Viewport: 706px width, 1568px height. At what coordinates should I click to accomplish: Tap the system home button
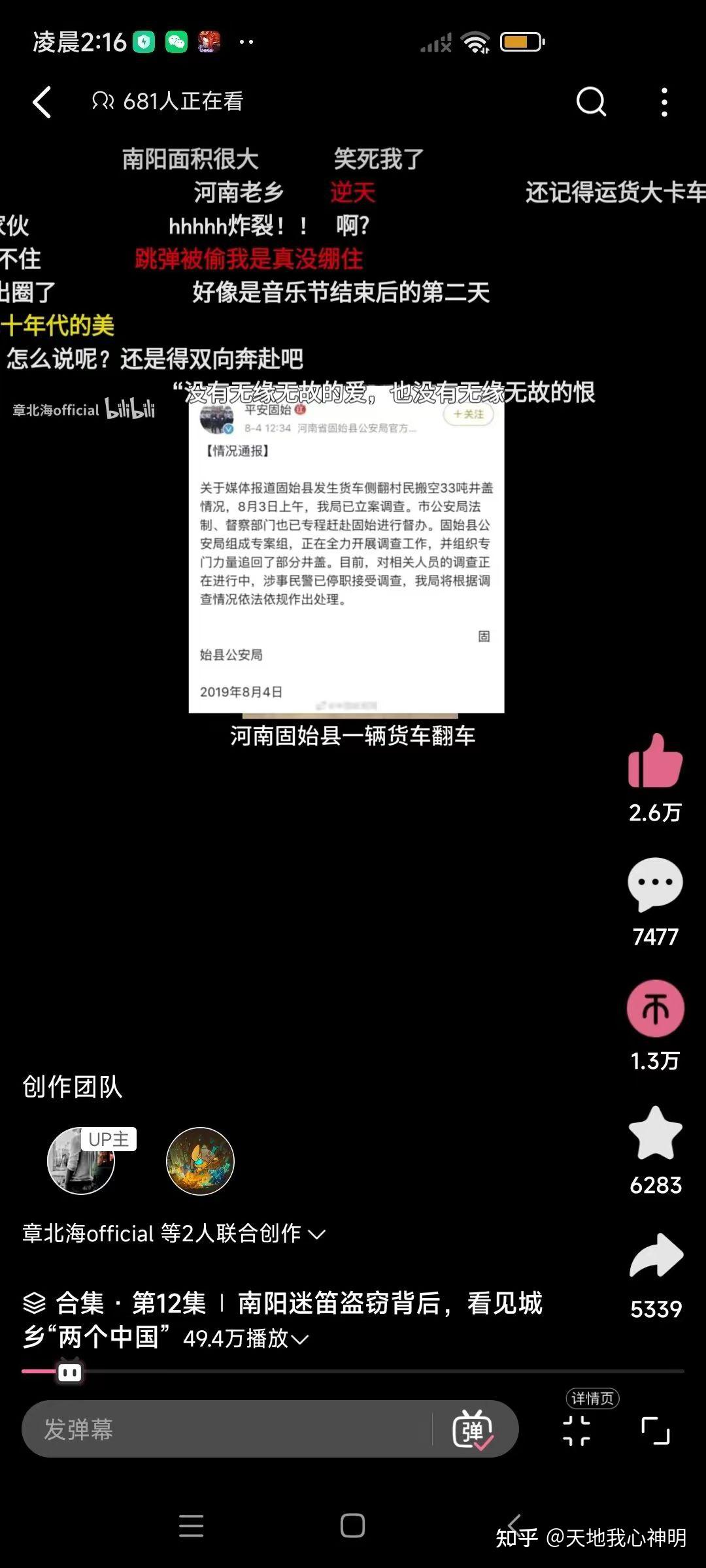point(352,1526)
